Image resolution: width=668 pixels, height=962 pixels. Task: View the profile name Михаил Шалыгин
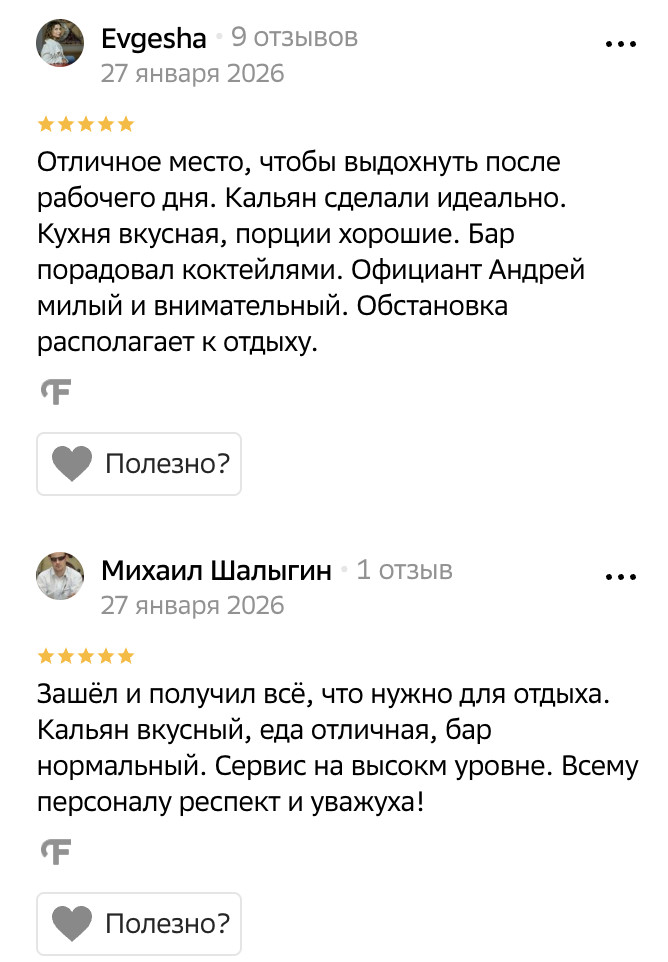point(217,571)
